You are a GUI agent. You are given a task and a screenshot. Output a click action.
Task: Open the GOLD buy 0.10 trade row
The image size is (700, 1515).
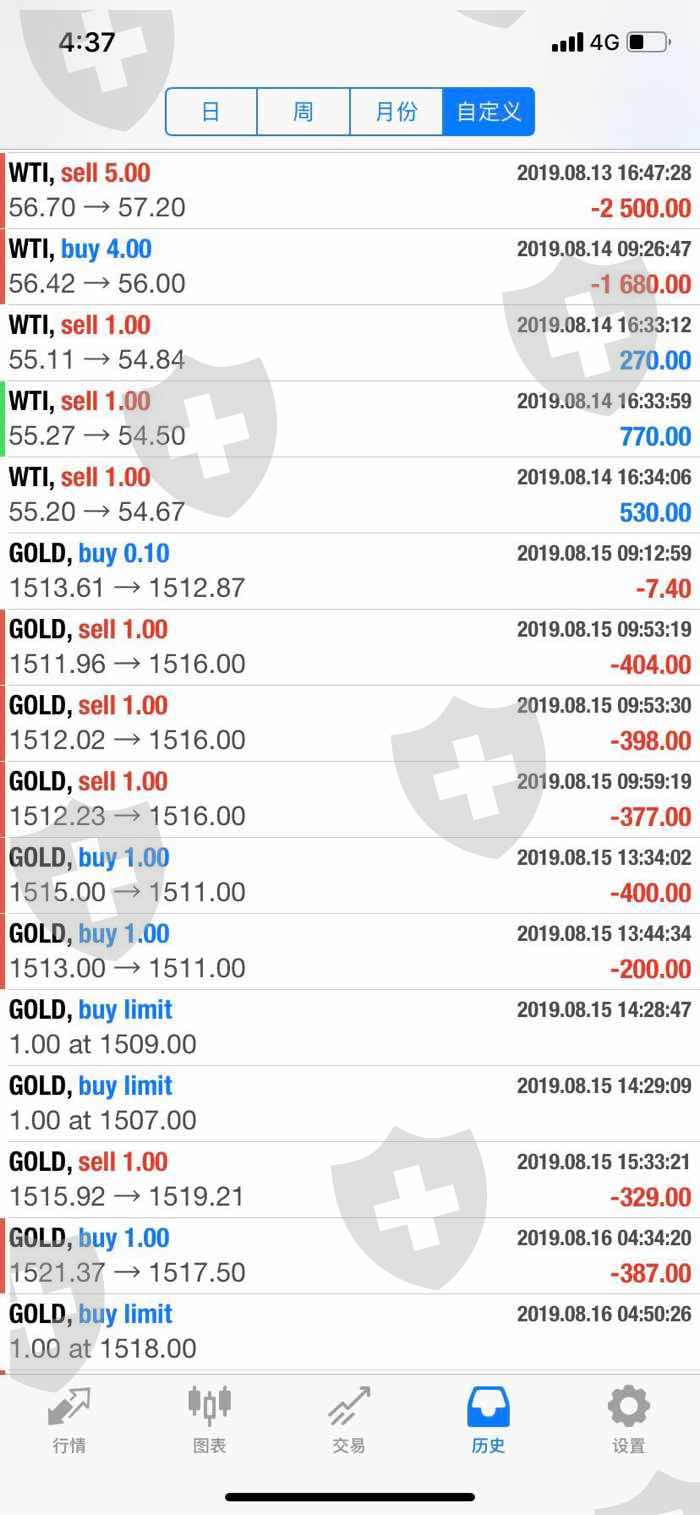[x=350, y=570]
